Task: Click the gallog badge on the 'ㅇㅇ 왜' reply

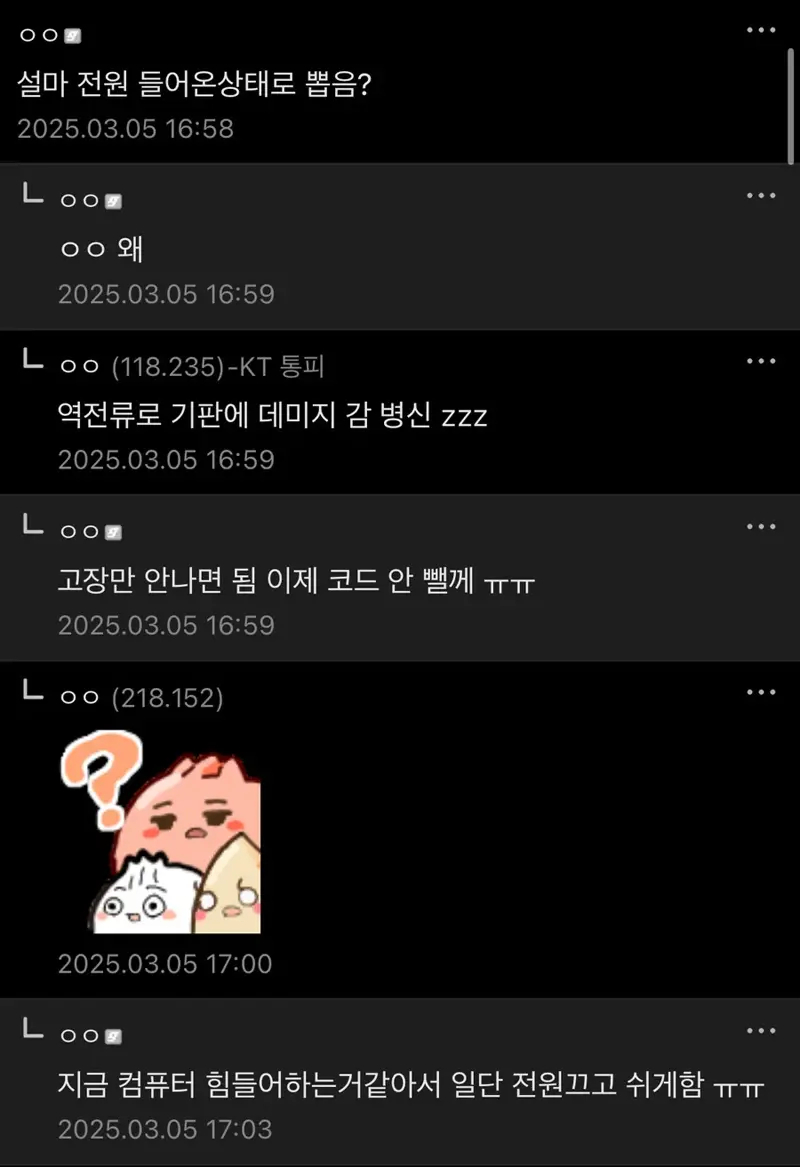Action: click(114, 199)
